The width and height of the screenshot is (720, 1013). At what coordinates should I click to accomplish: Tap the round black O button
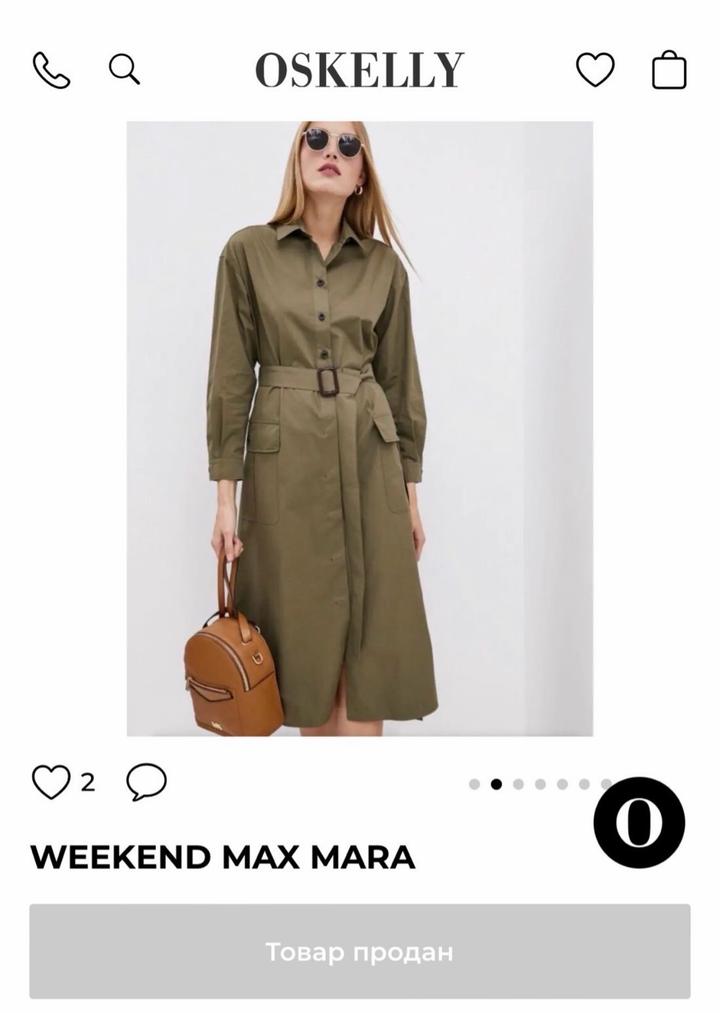[639, 822]
